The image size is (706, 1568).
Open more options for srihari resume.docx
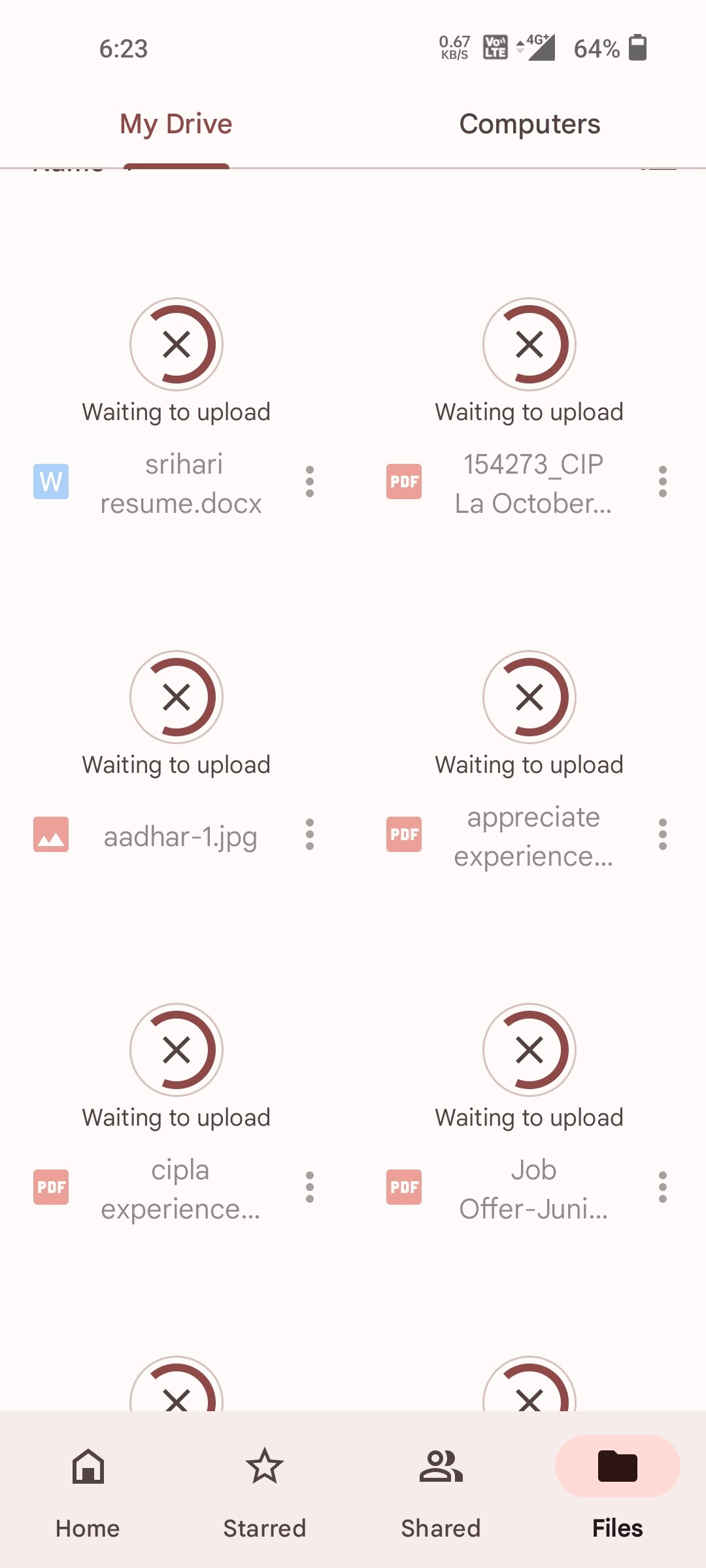pos(310,482)
